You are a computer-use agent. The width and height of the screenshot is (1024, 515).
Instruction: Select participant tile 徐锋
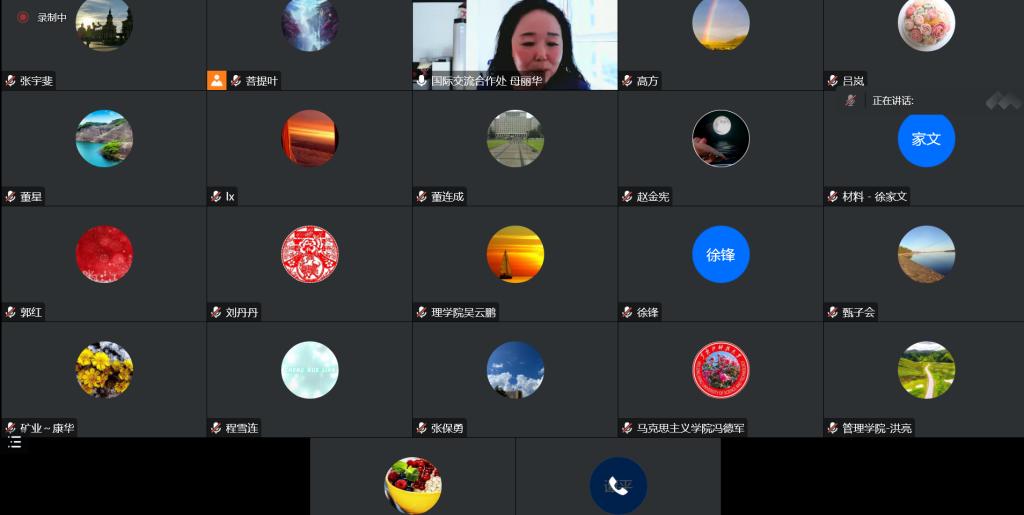720,260
